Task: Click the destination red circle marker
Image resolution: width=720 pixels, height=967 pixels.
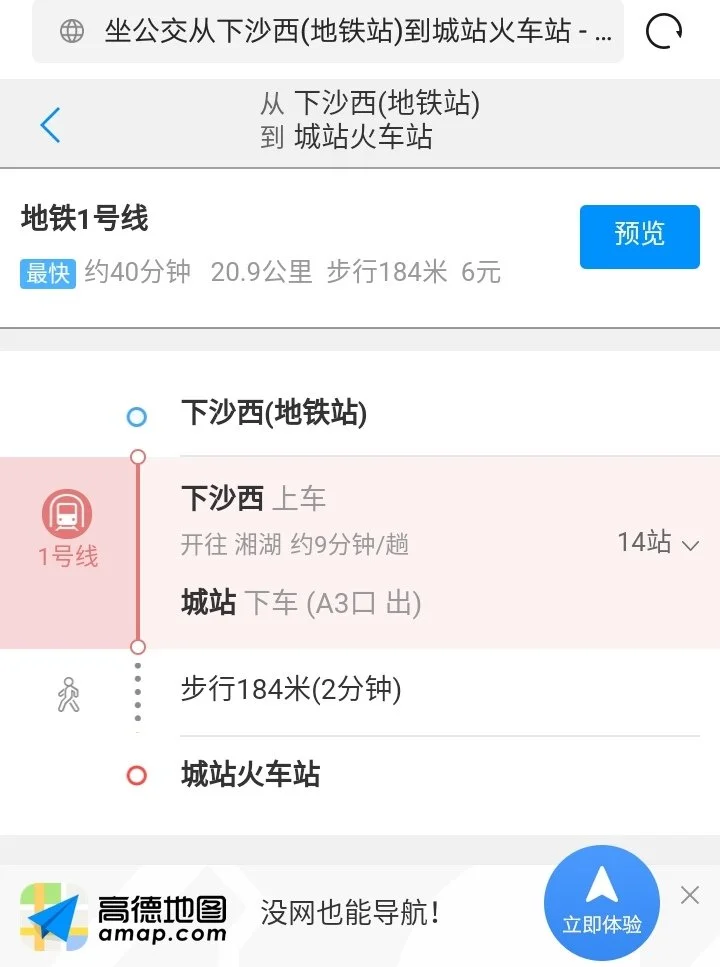Action: 137,774
